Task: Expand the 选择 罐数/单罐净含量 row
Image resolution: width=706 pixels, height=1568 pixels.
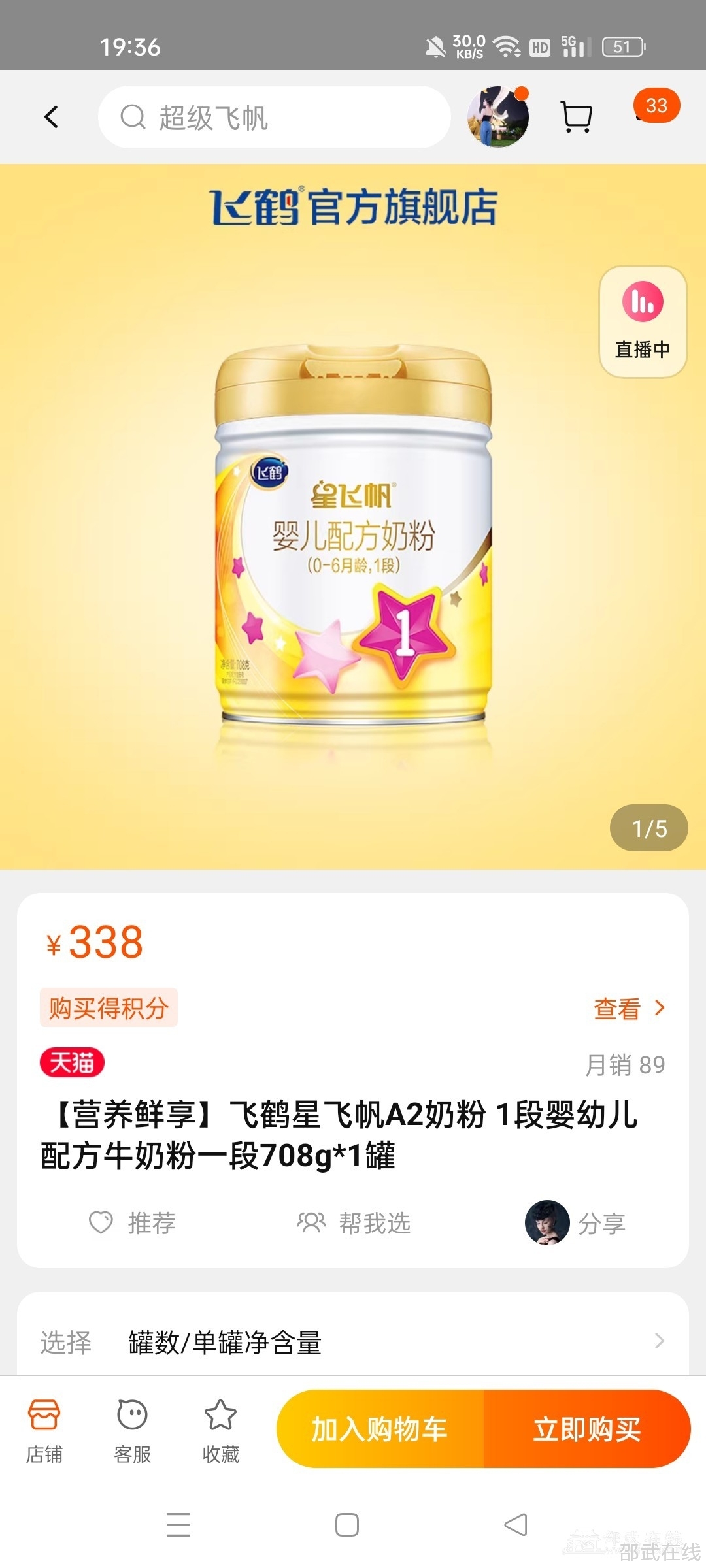Action: click(x=353, y=1343)
